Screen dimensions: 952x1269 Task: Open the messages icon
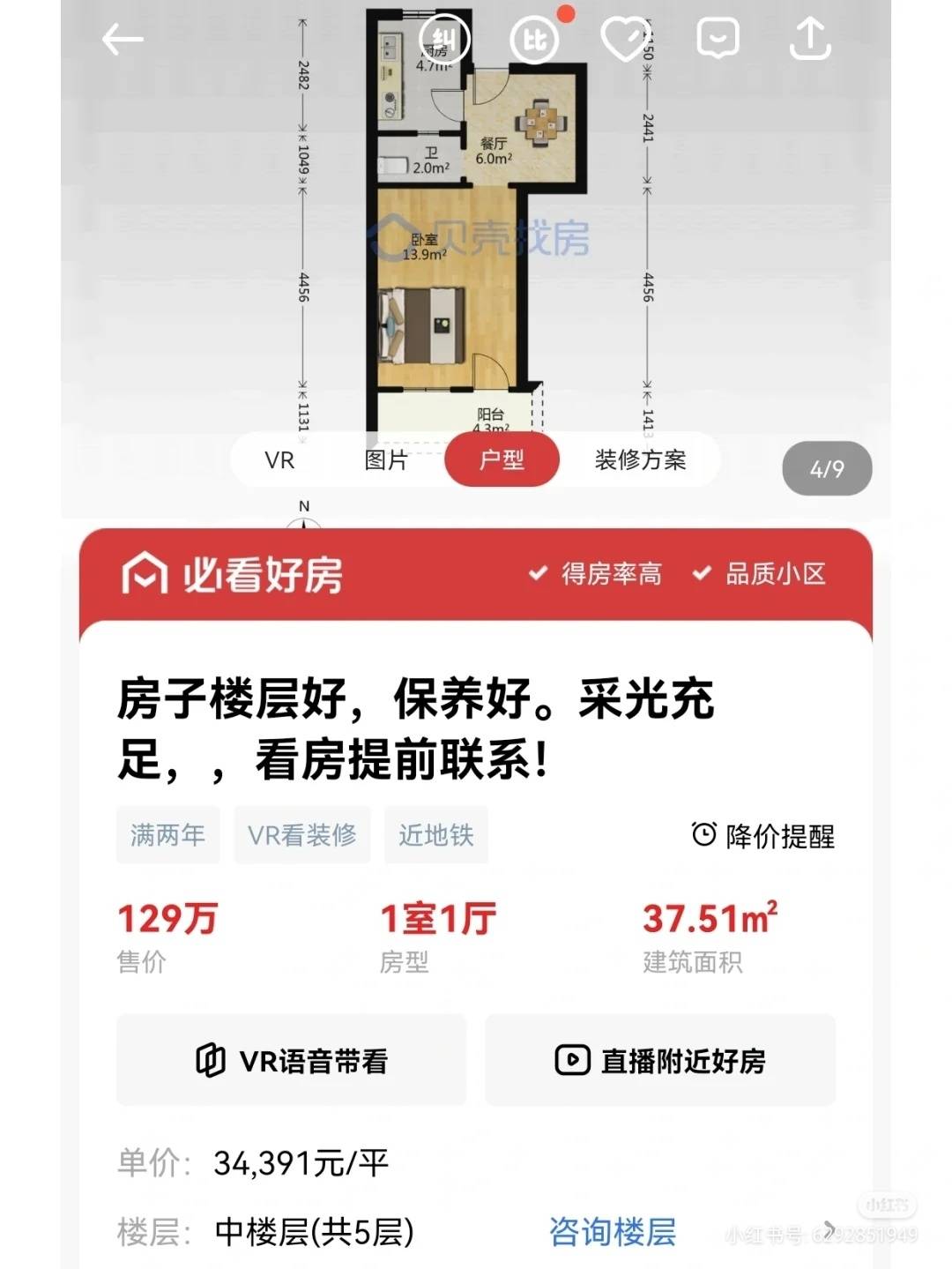(x=718, y=39)
